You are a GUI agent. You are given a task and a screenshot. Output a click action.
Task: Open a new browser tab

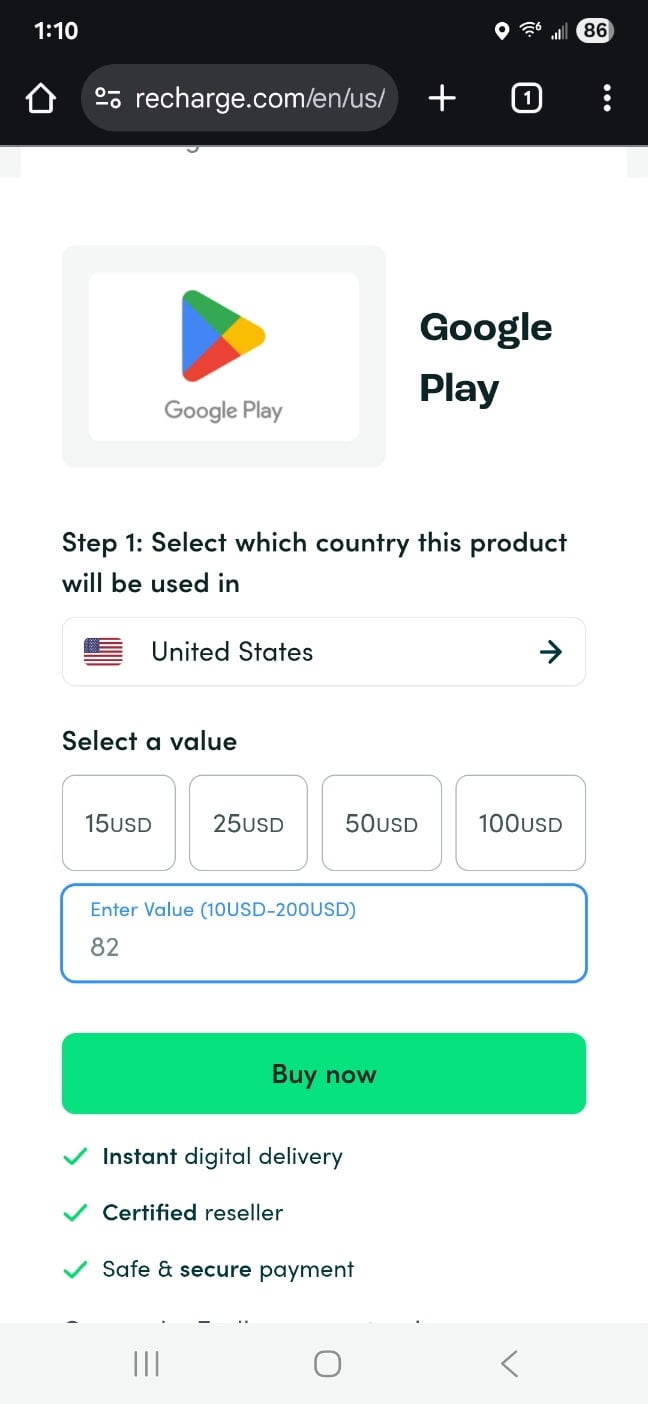point(441,98)
